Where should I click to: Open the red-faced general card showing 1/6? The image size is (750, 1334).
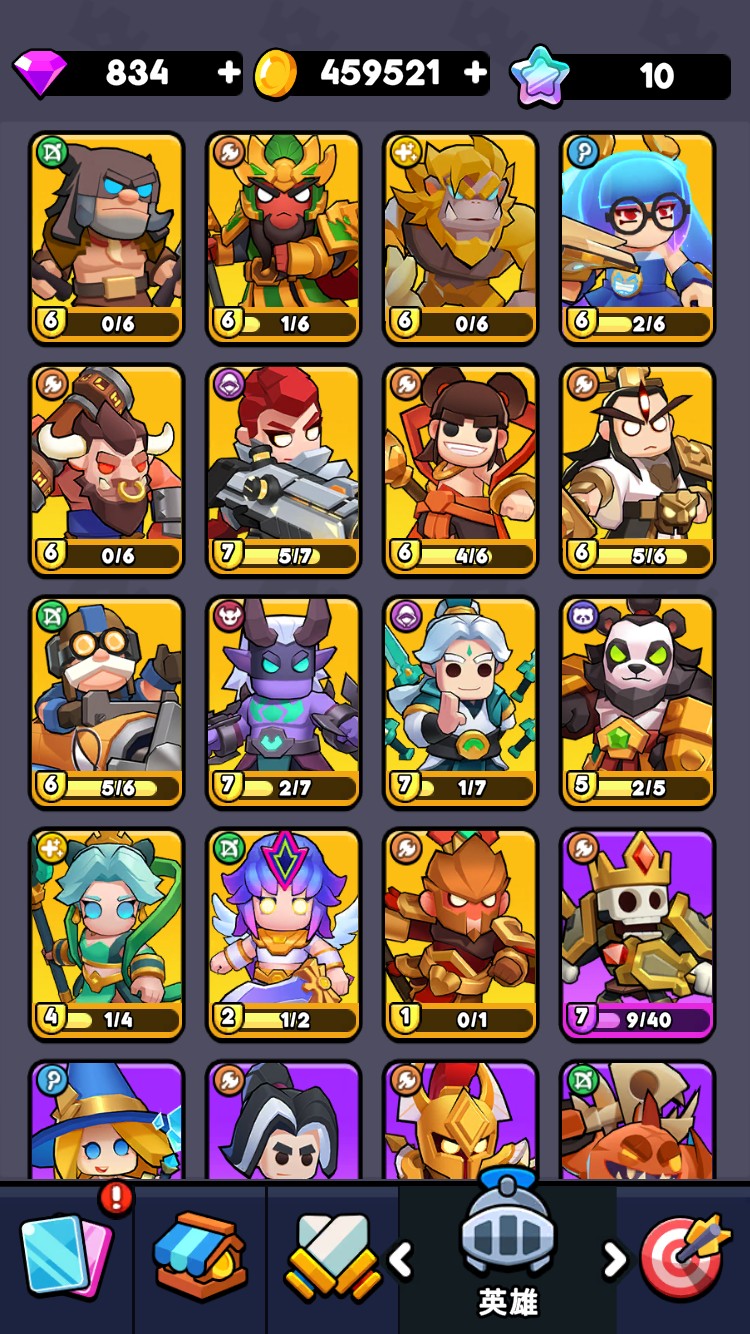[283, 238]
